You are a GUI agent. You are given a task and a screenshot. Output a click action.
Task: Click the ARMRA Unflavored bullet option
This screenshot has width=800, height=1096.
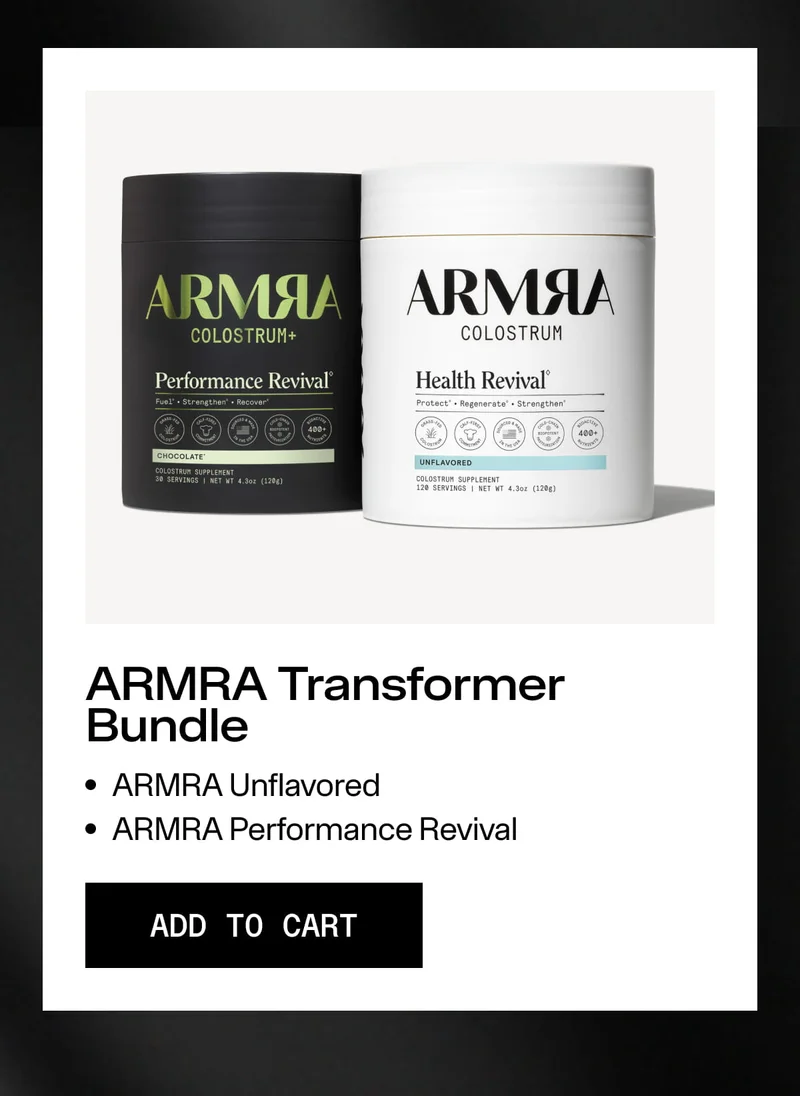(248, 786)
